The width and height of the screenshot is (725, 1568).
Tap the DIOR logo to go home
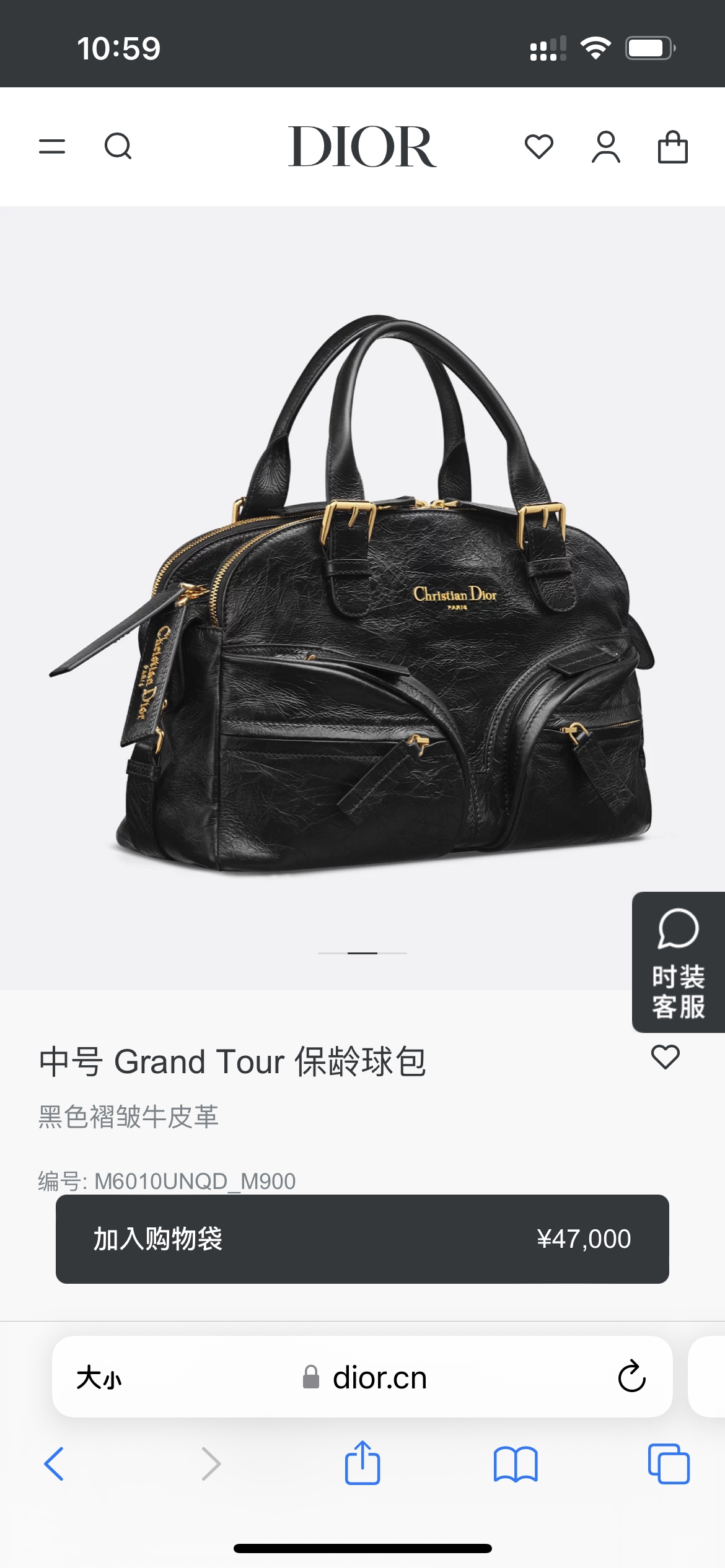coord(362,147)
